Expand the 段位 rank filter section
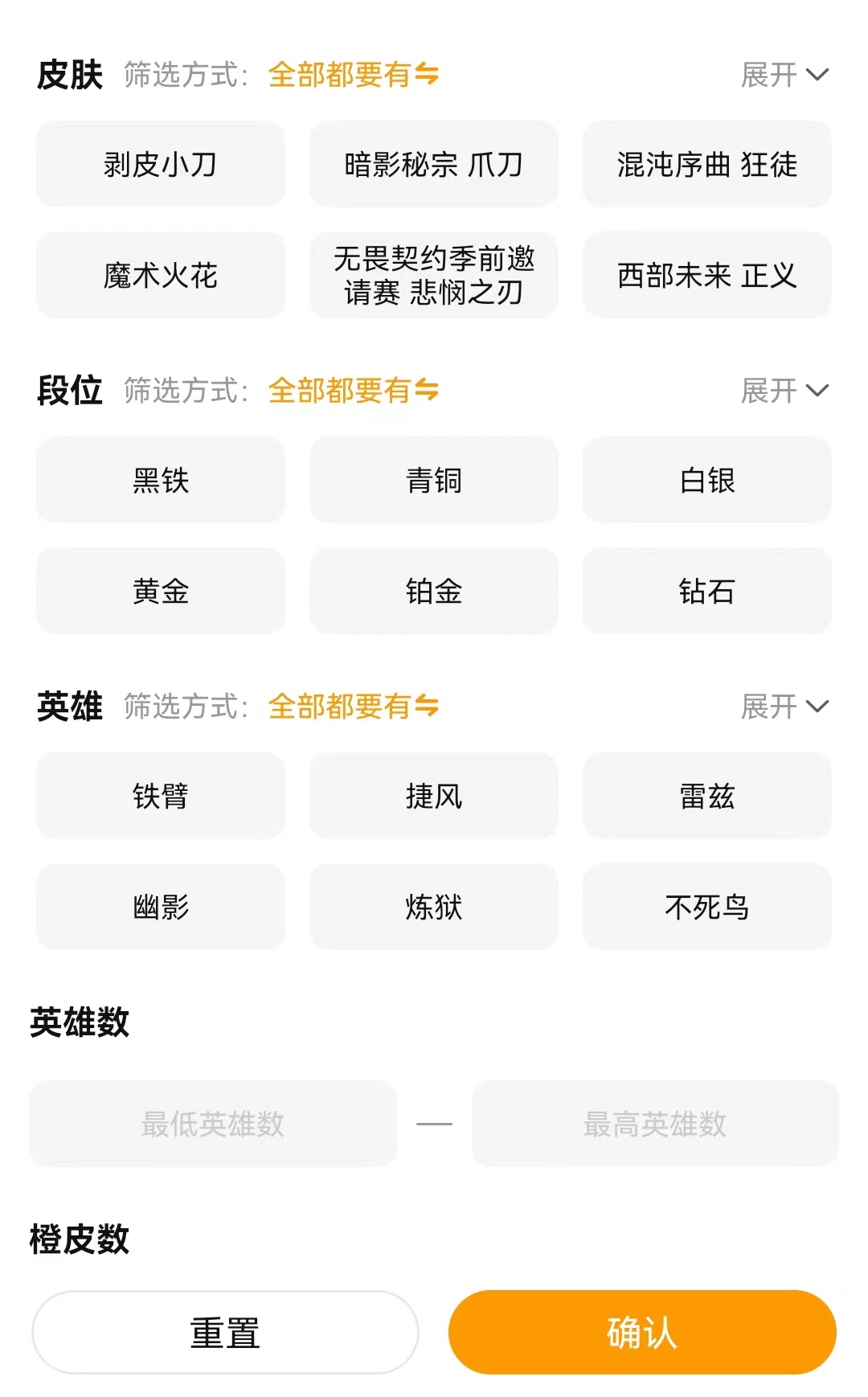The height and width of the screenshot is (1397, 868). tap(784, 391)
